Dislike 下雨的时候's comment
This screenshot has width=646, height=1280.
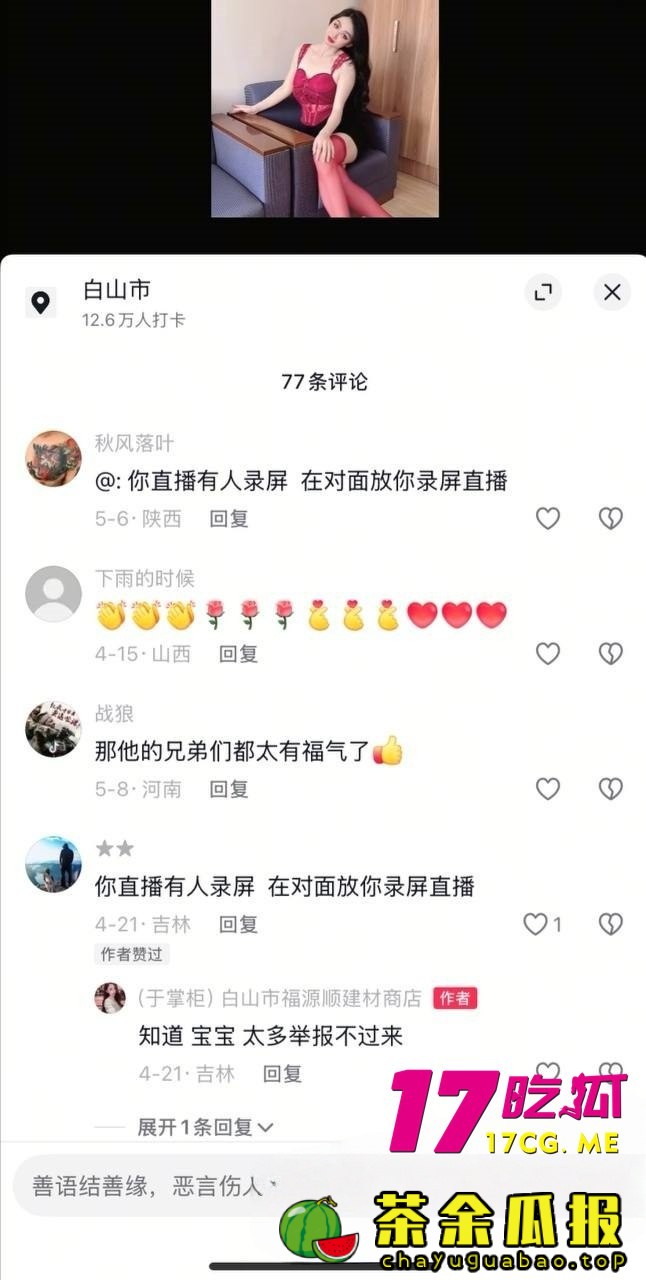(x=610, y=654)
